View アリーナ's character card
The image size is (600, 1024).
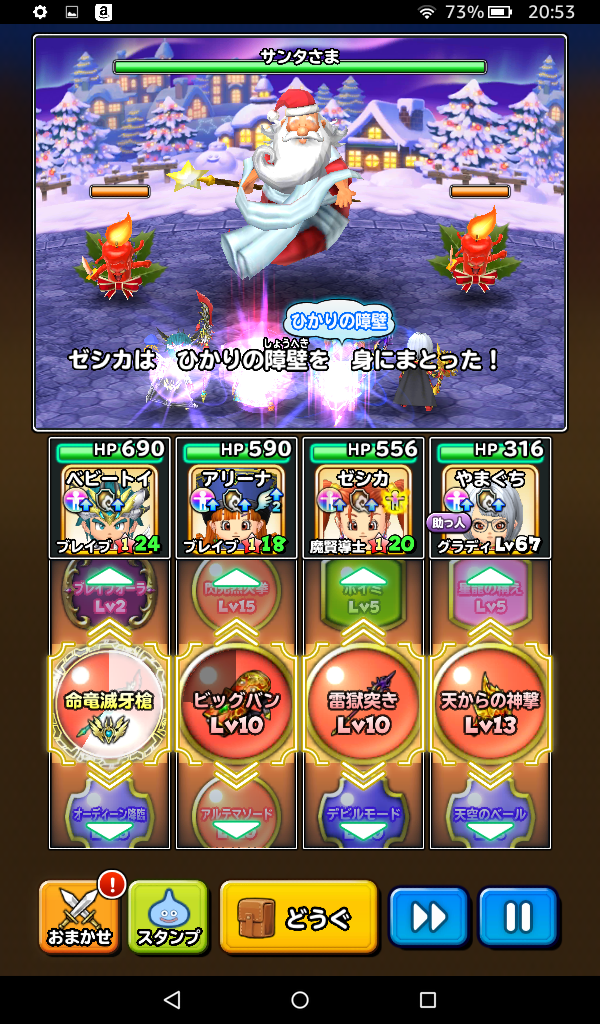tap(237, 498)
